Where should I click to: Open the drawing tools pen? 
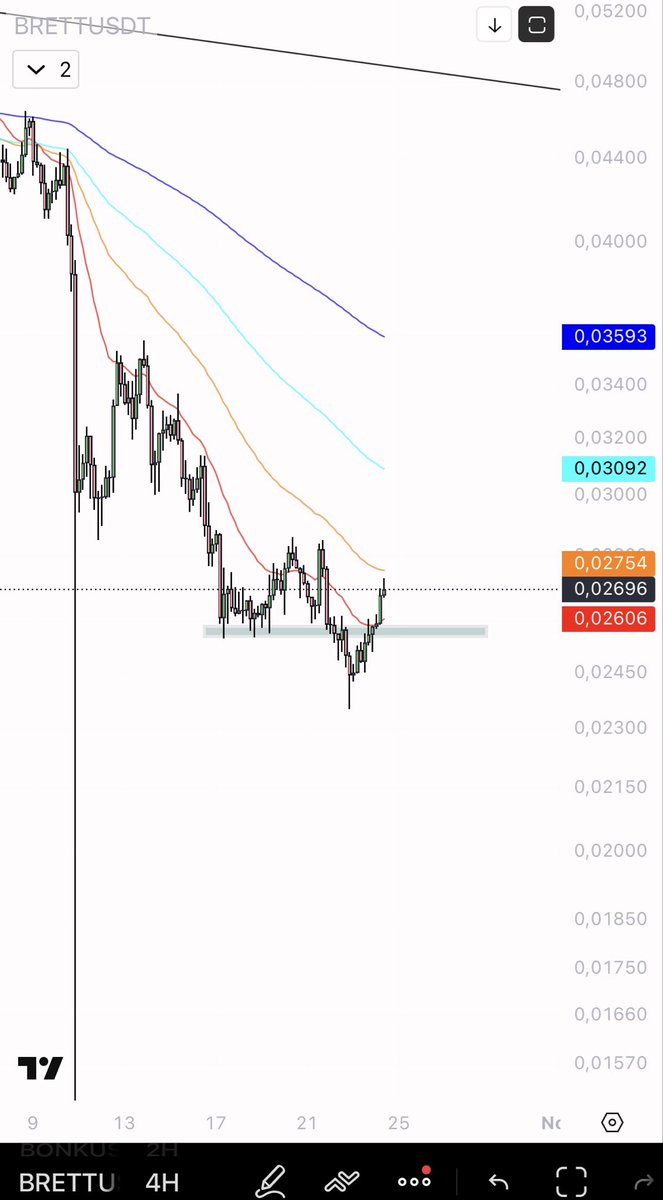click(270, 1181)
